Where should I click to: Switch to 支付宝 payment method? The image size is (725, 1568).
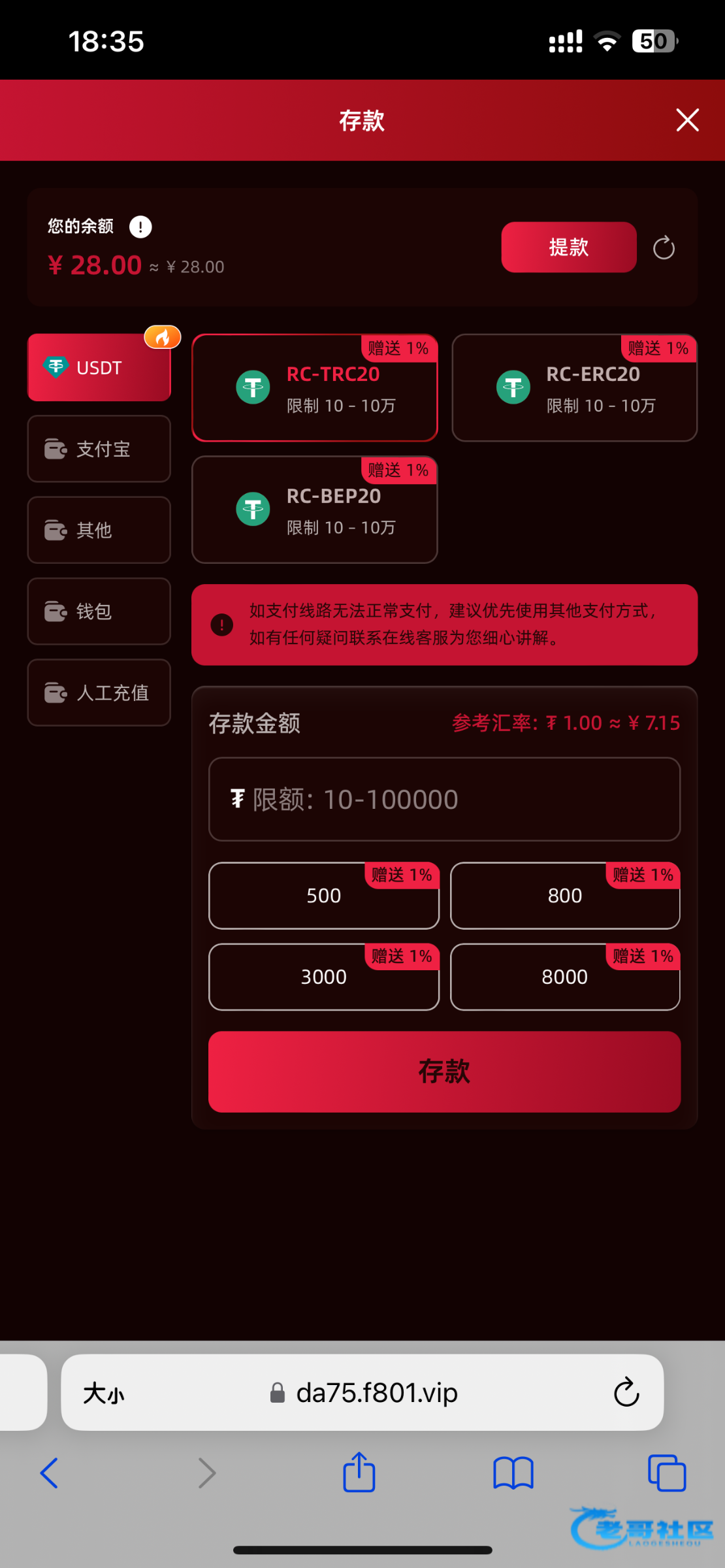(x=99, y=449)
